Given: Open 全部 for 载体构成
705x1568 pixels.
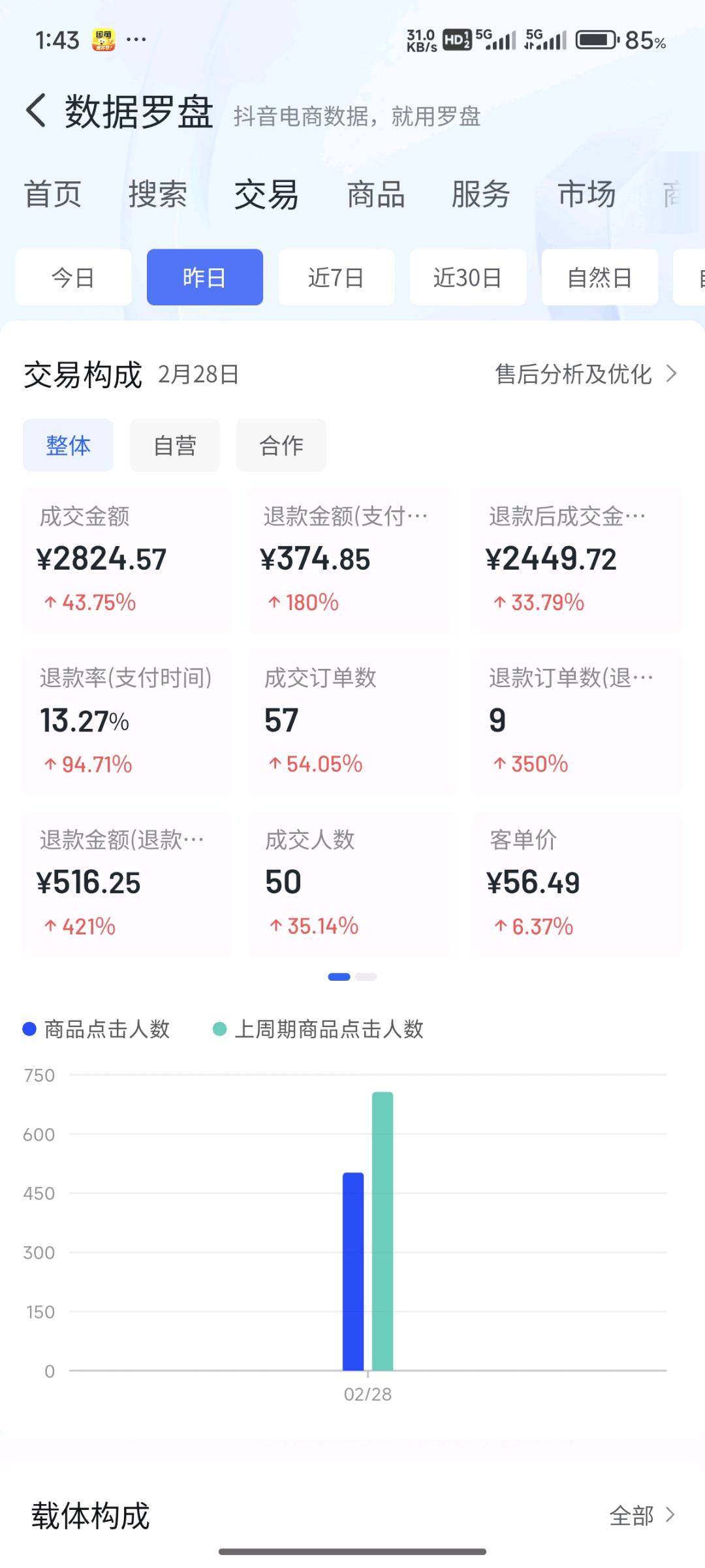Looking at the screenshot, I should click(x=641, y=1515).
